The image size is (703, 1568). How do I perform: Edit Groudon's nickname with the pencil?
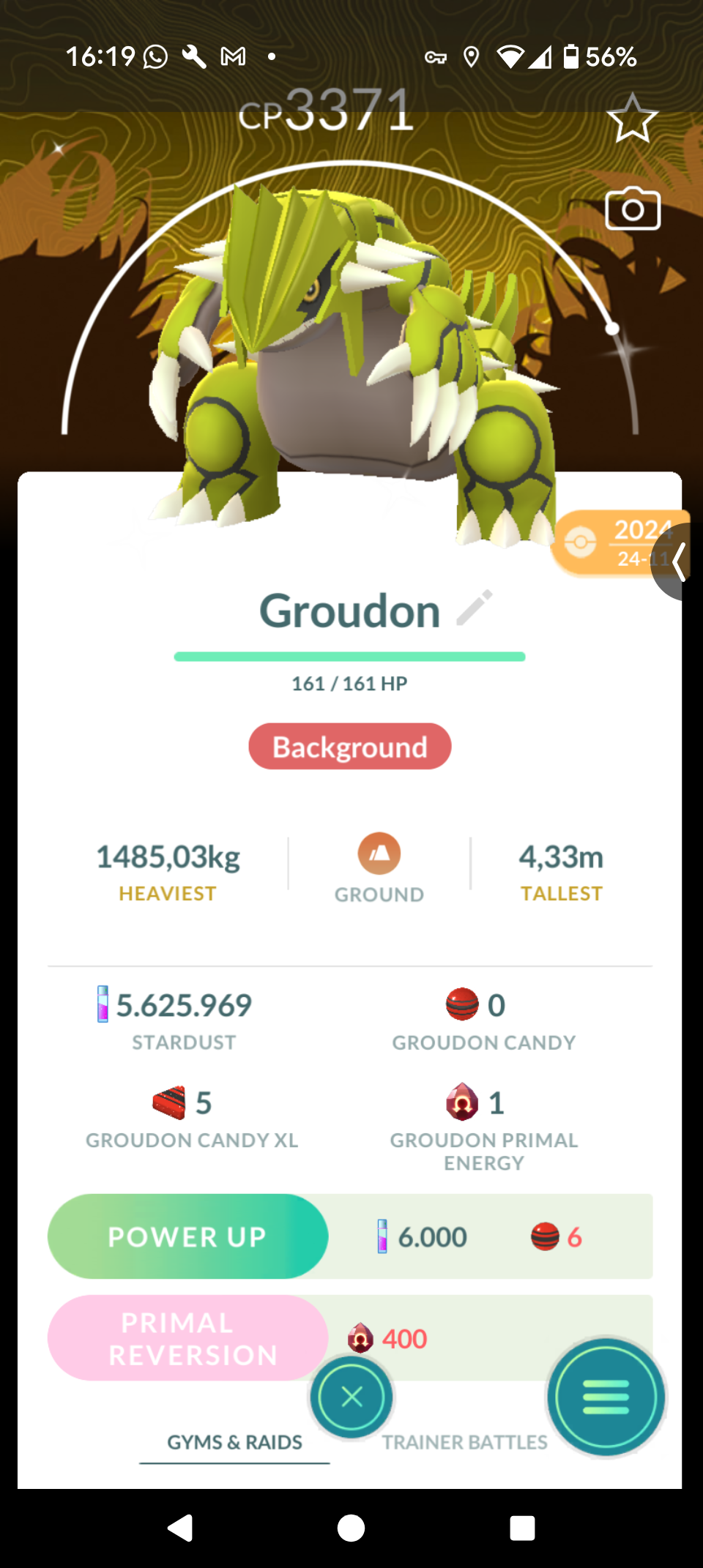[475, 608]
